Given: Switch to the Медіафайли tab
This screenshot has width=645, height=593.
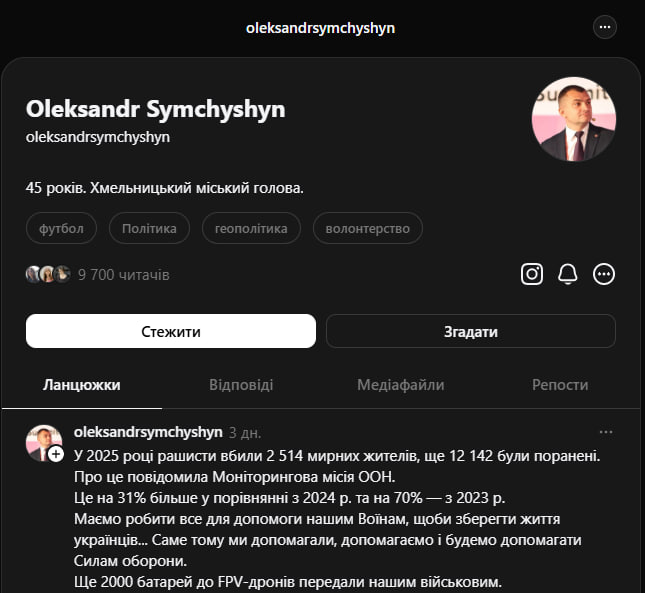Looking at the screenshot, I should (400, 384).
